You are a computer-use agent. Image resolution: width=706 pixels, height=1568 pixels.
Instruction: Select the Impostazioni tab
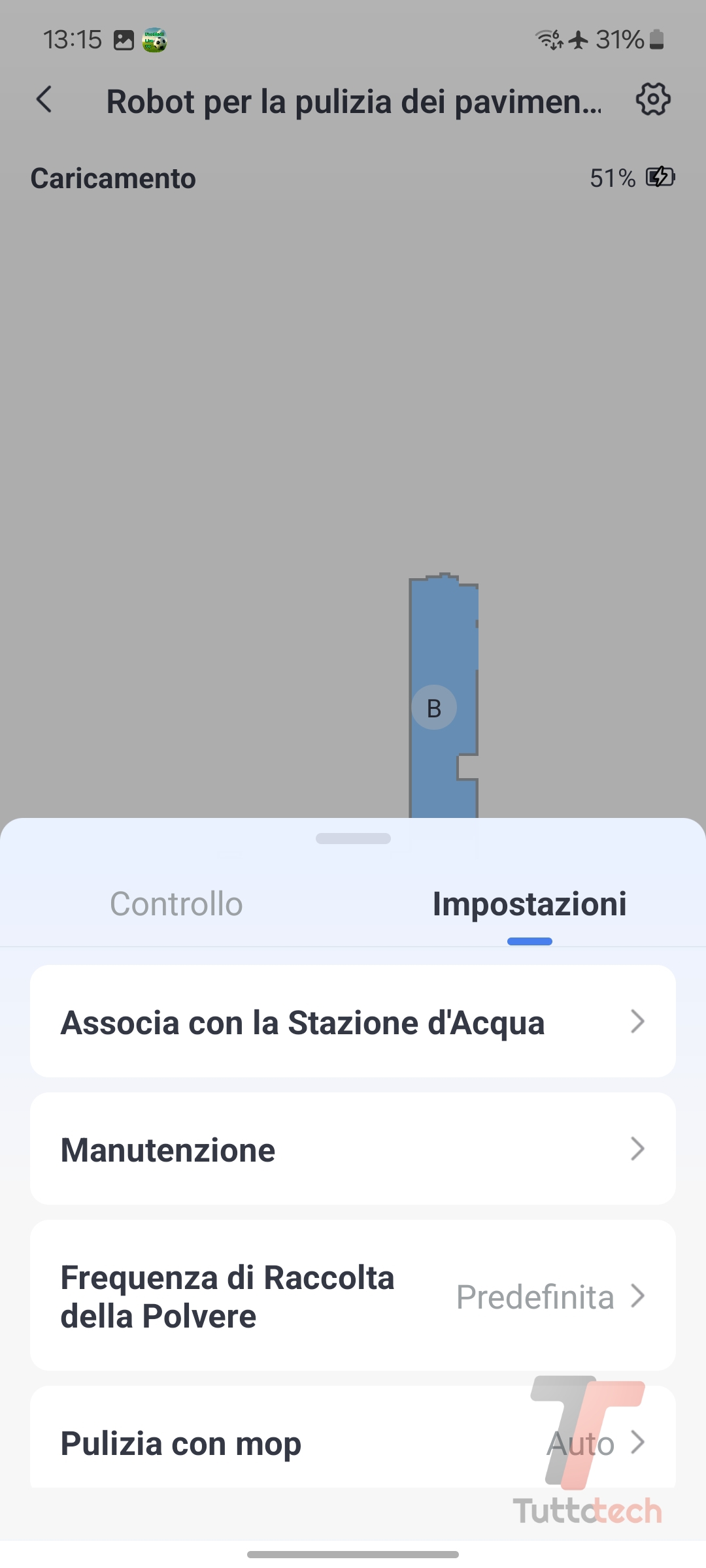coord(529,904)
